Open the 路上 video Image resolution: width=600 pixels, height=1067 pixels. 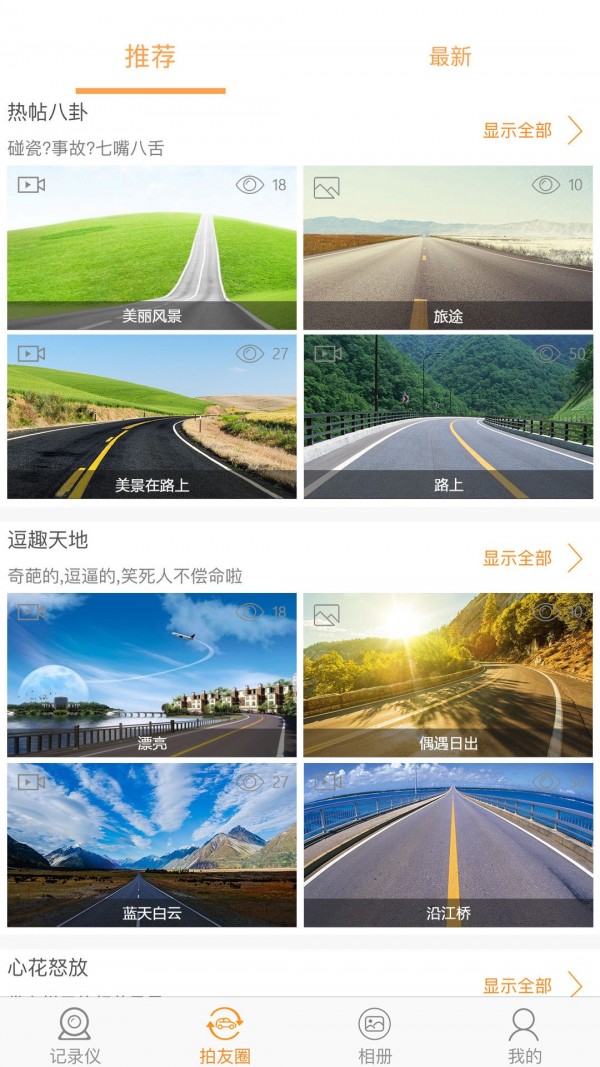tap(448, 416)
